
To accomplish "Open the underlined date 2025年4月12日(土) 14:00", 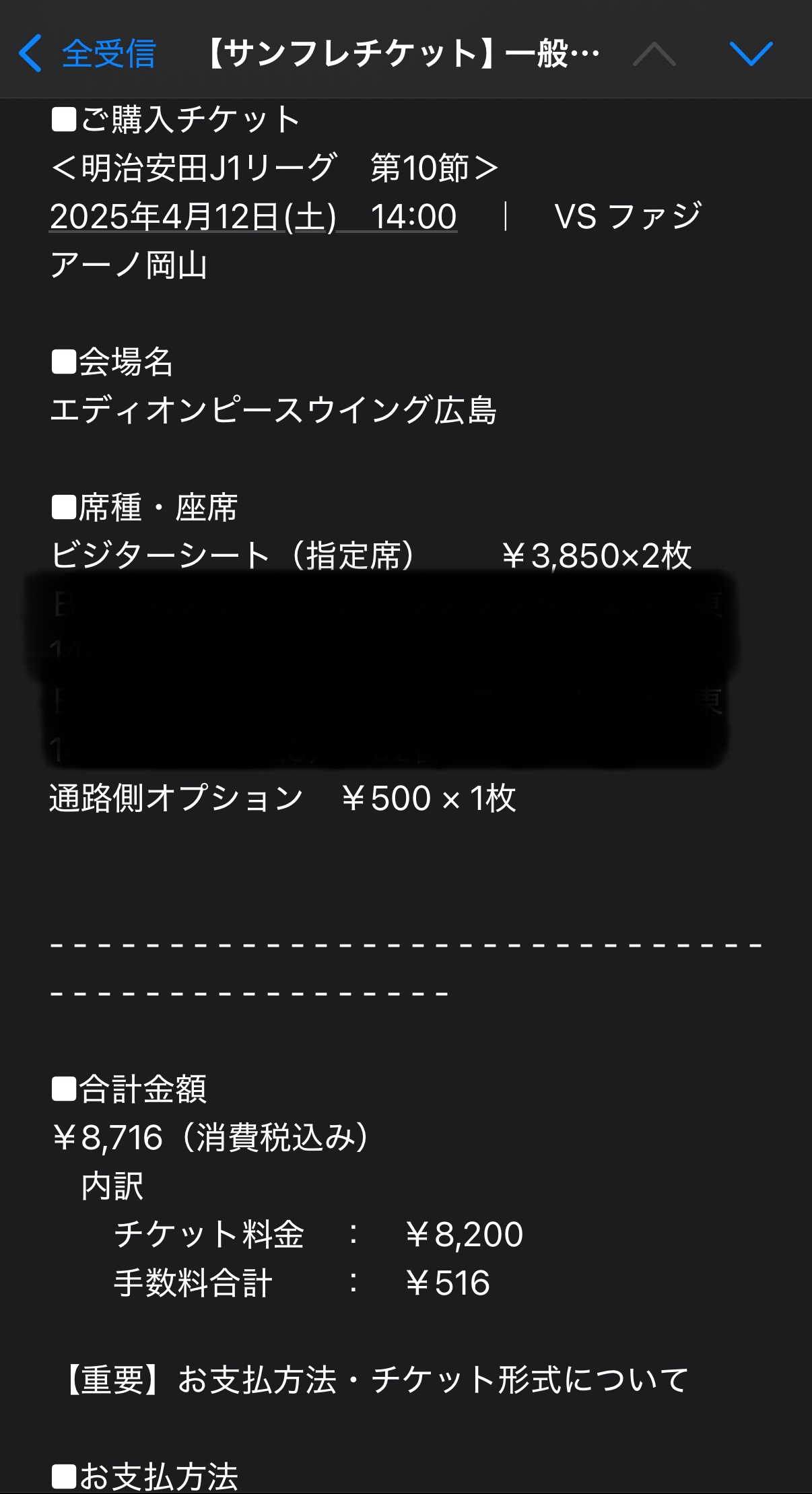I will coord(253,217).
